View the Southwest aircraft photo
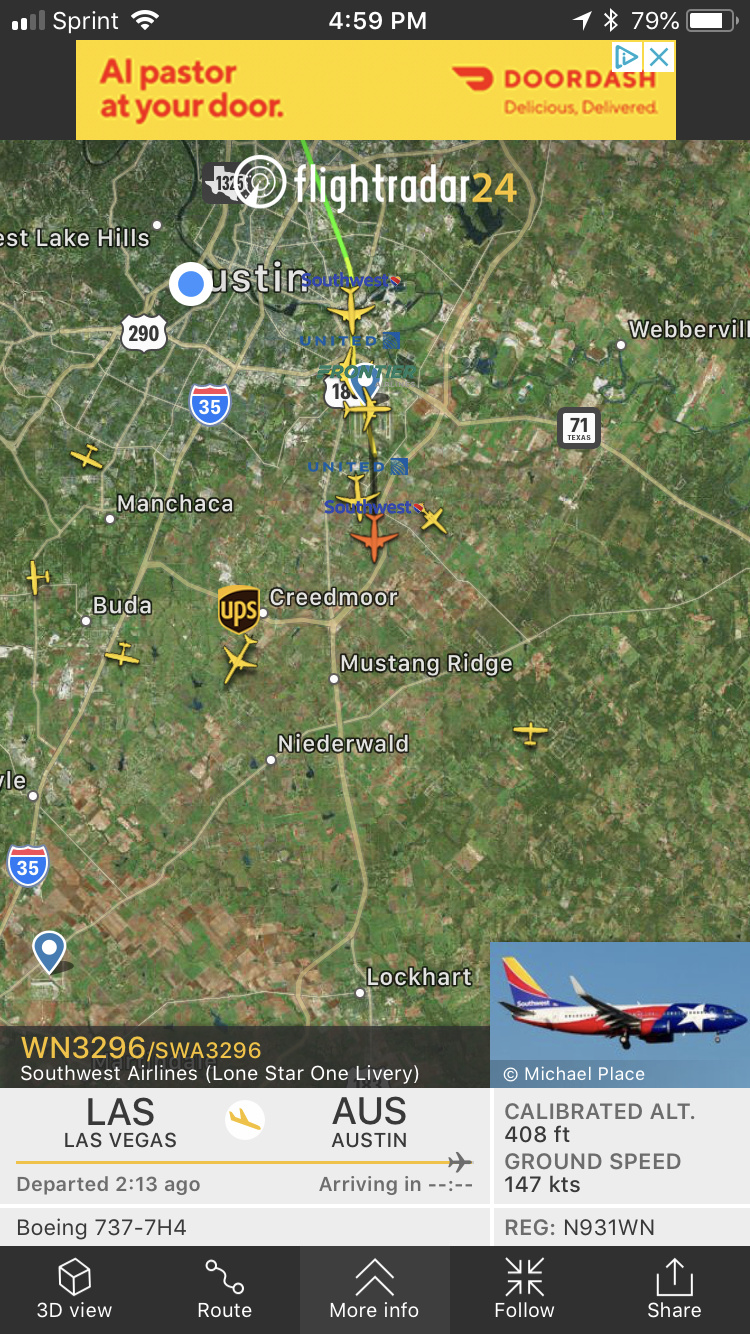The height and width of the screenshot is (1334, 750). point(619,1012)
